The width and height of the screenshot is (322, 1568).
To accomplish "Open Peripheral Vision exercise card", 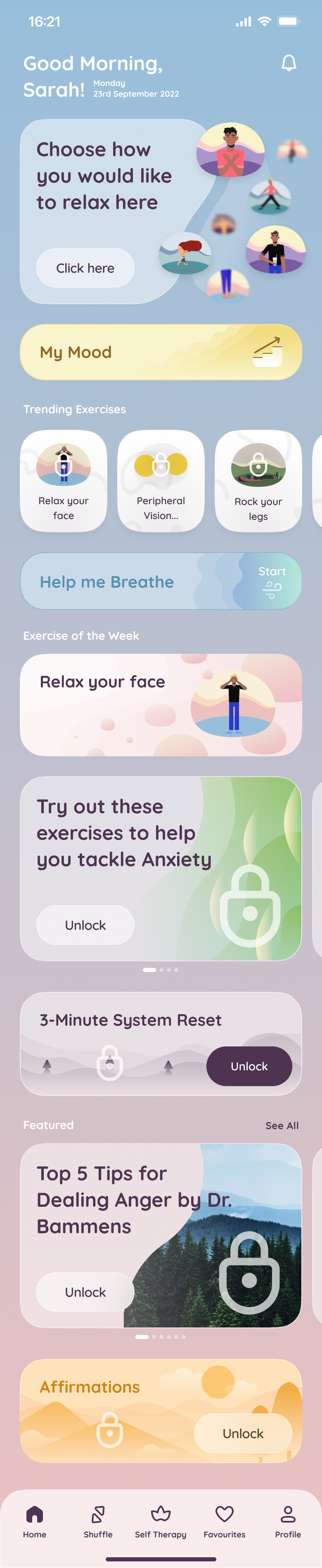I will coord(161,480).
